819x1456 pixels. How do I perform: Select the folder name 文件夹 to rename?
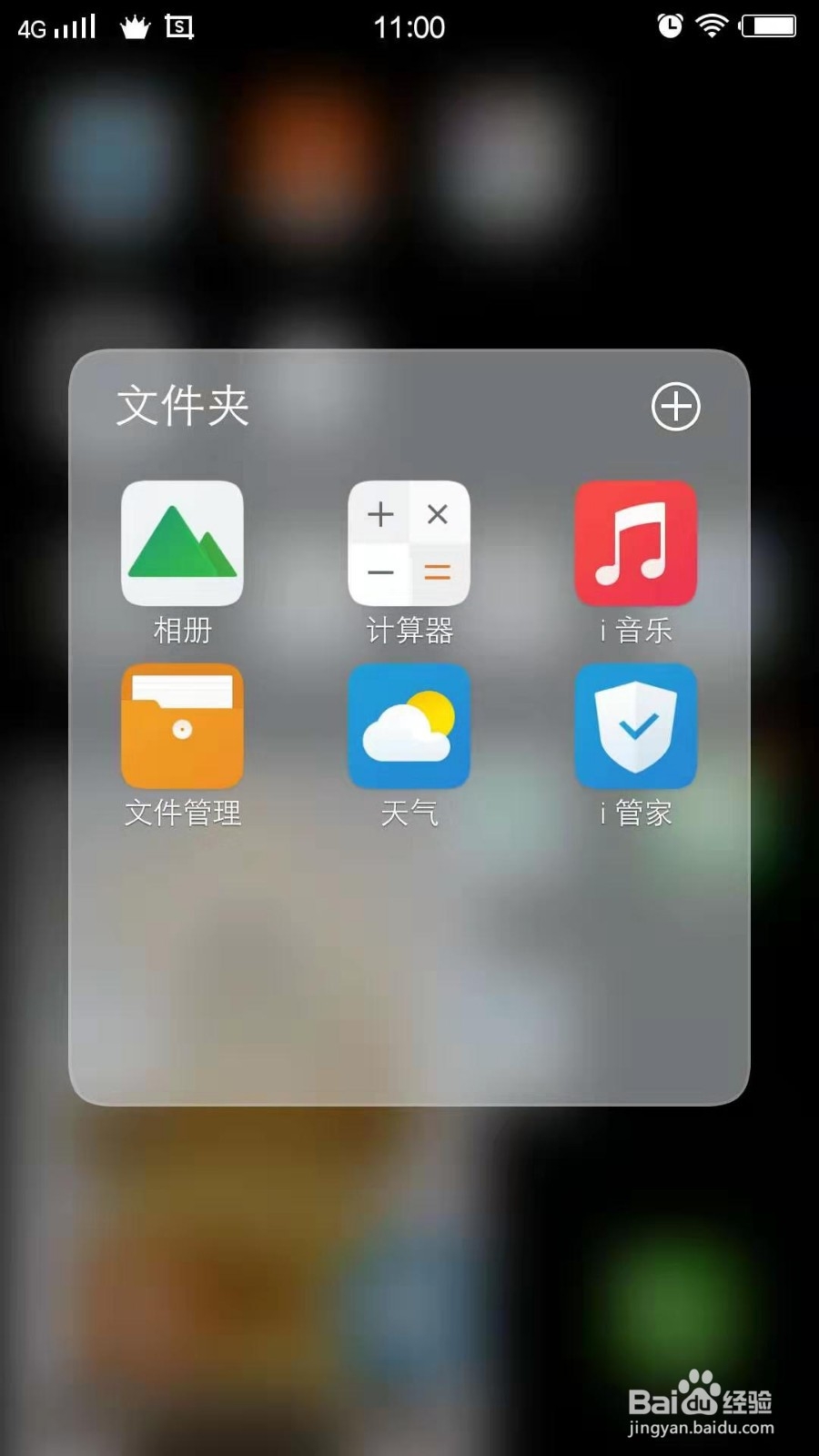[182, 408]
